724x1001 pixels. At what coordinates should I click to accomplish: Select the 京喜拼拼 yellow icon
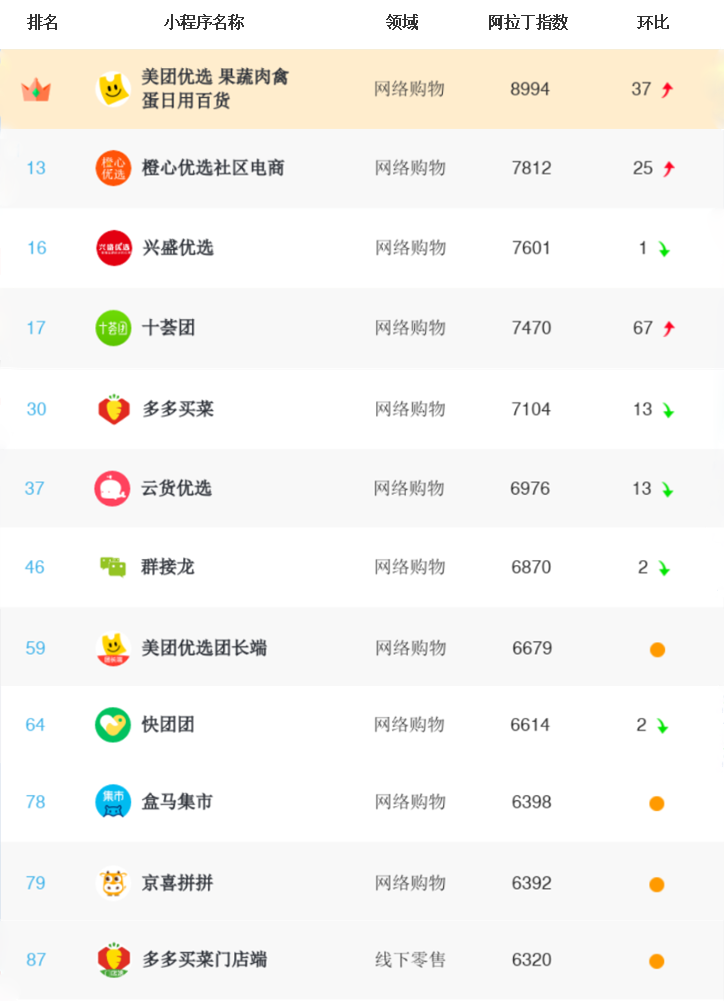pos(113,883)
